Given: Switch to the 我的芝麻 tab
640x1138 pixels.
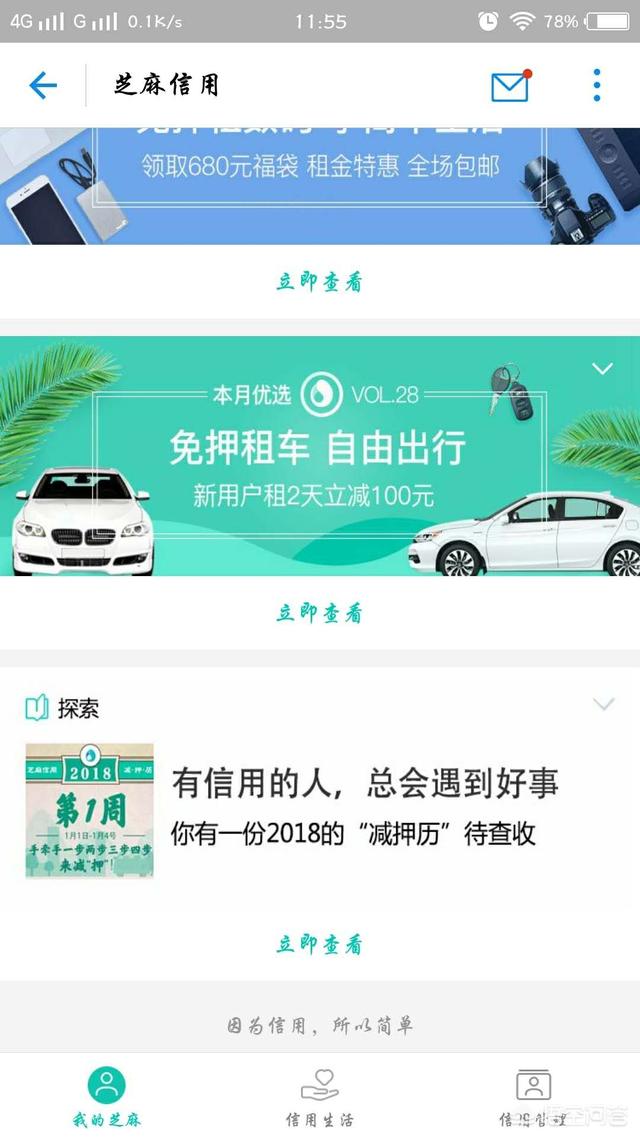Looking at the screenshot, I should pyautogui.click(x=106, y=1096).
